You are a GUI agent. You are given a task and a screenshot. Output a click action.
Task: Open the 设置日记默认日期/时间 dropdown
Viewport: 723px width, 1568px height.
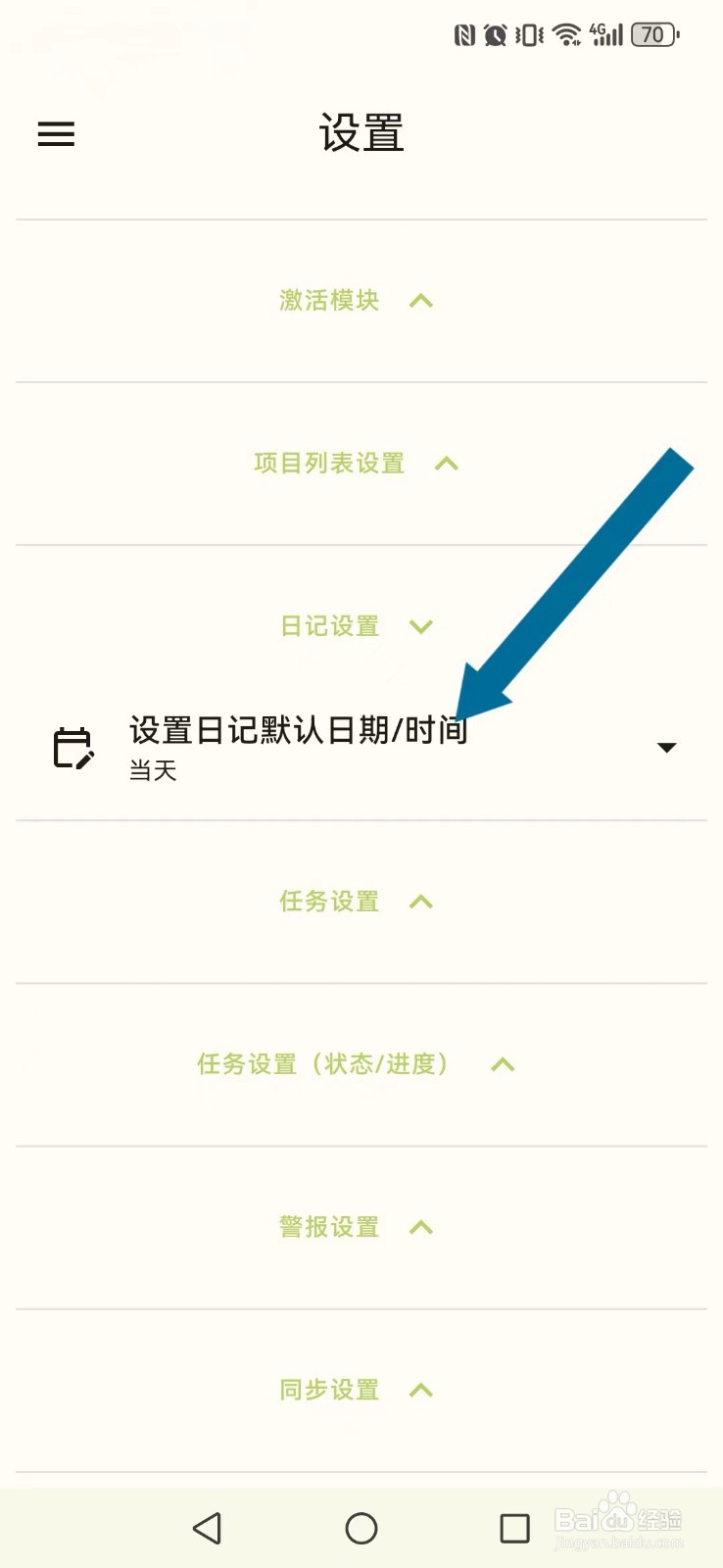(x=666, y=747)
